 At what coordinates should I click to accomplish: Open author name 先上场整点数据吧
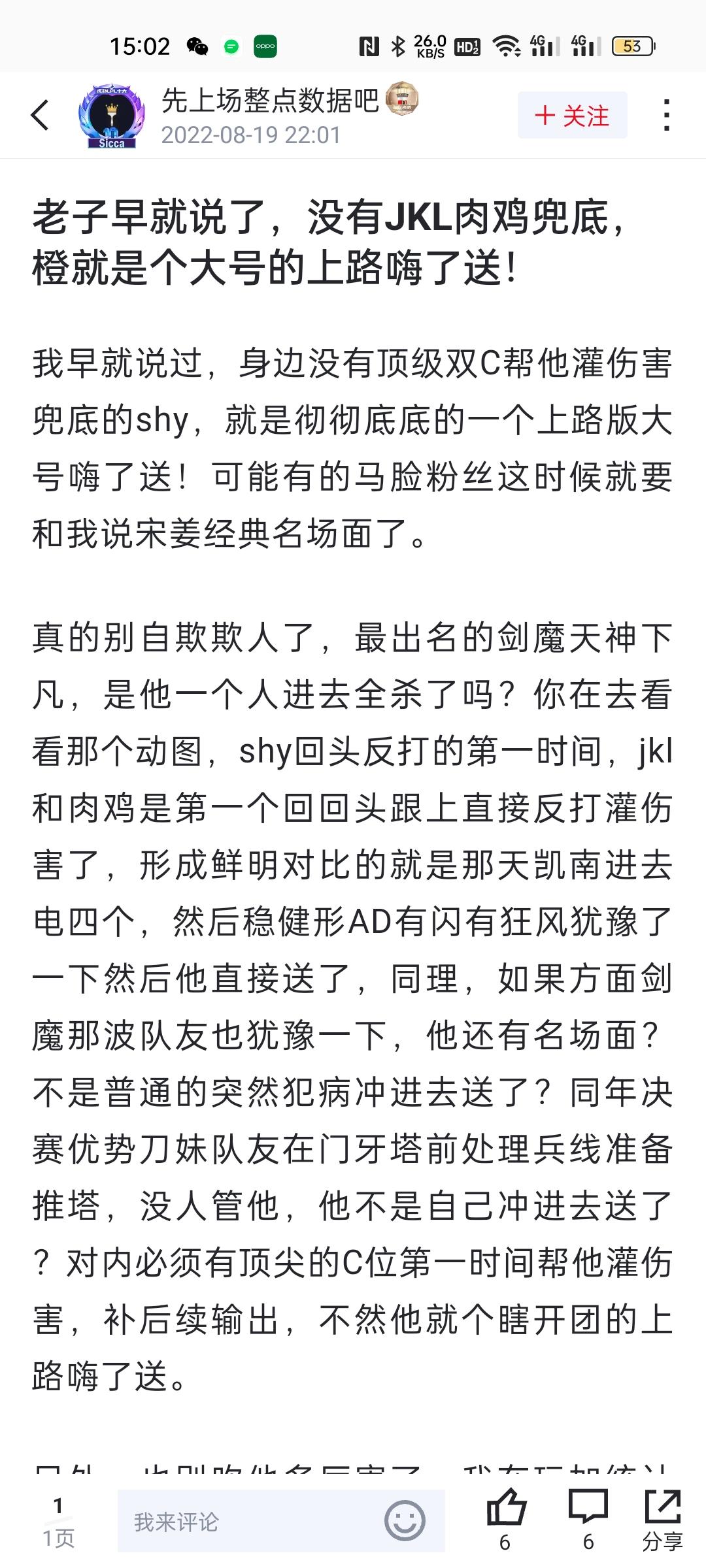(269, 101)
